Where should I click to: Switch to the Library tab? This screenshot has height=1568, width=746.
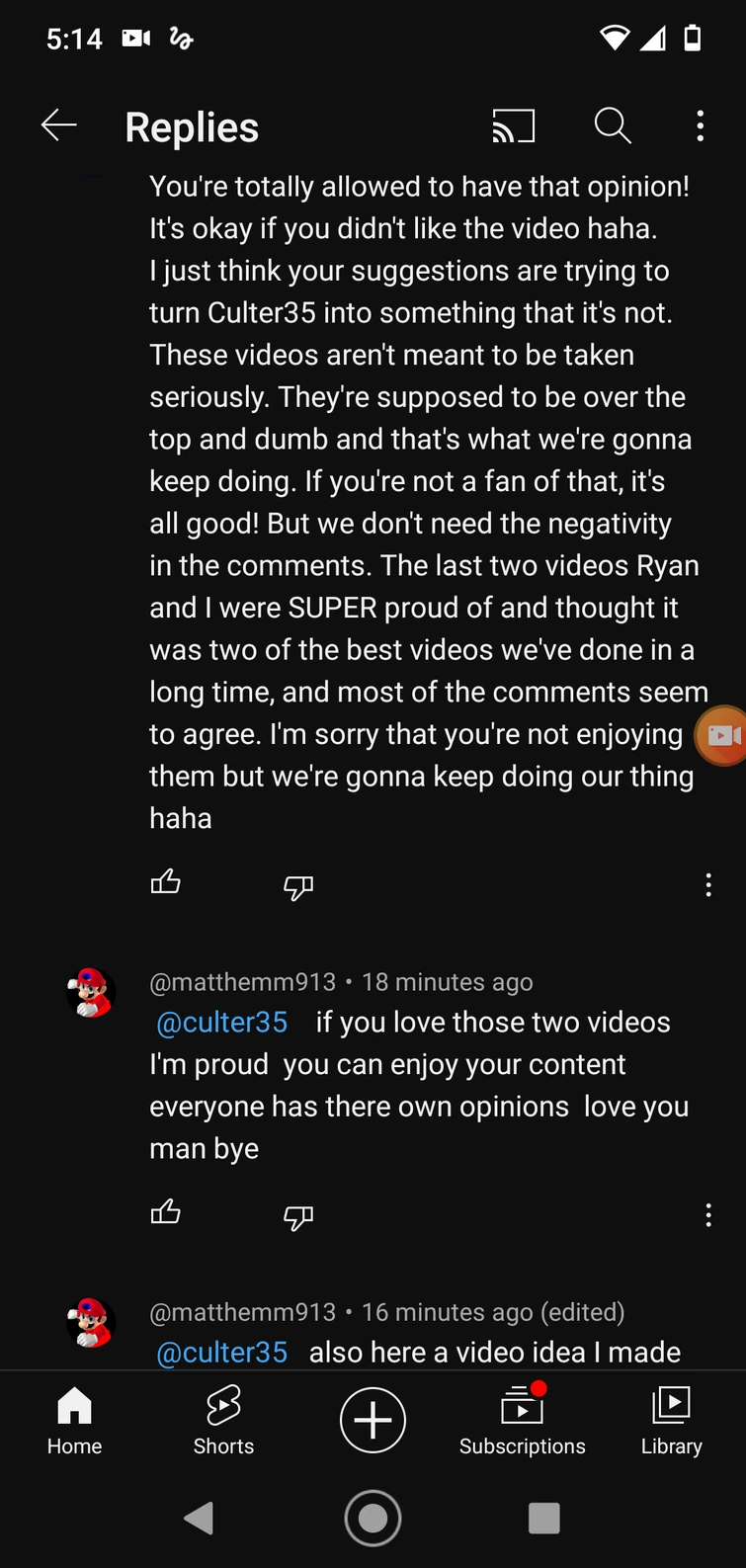tap(671, 1420)
